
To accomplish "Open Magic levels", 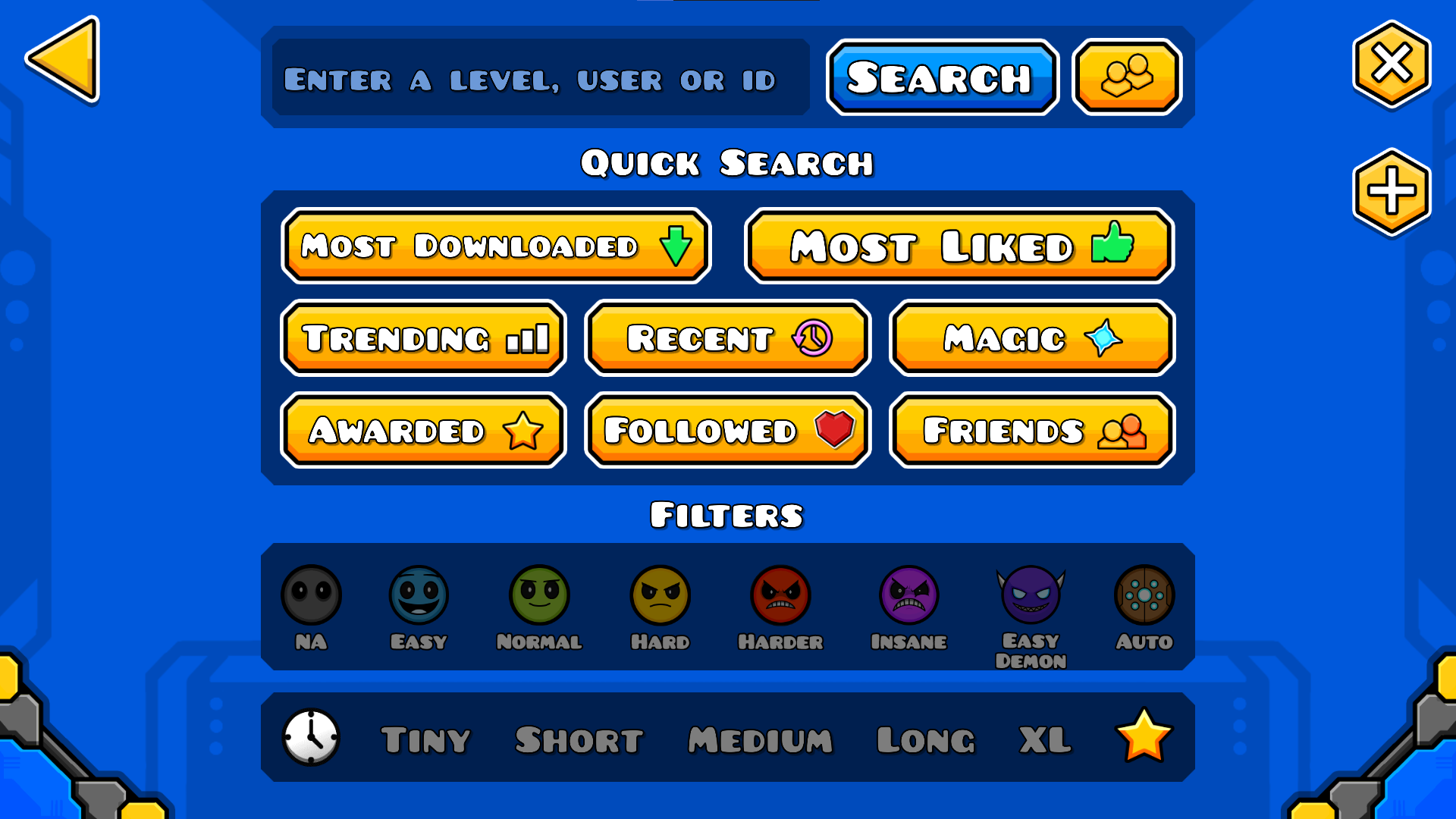I will [1032, 338].
